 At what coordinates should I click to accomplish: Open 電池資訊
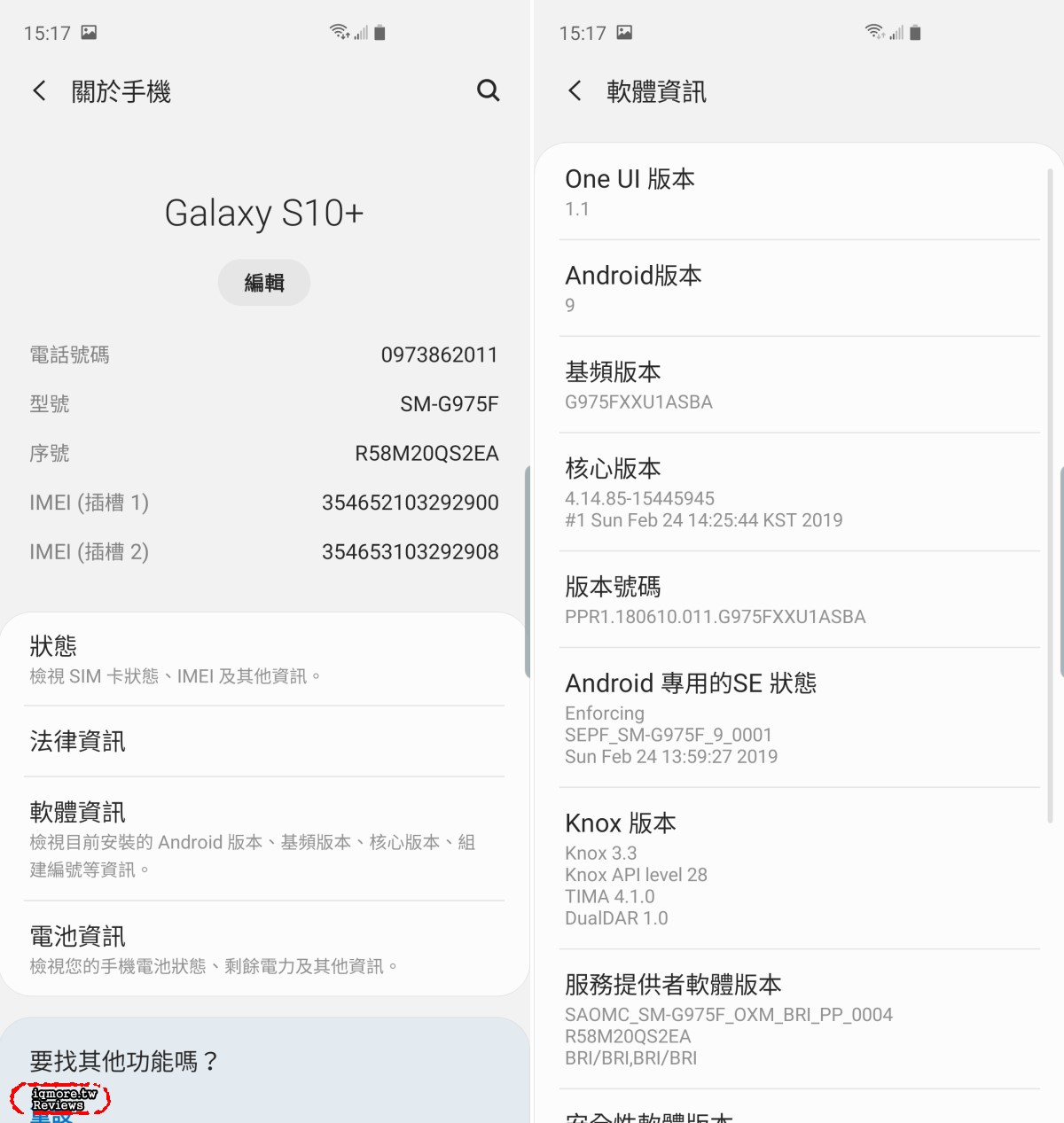click(264, 949)
